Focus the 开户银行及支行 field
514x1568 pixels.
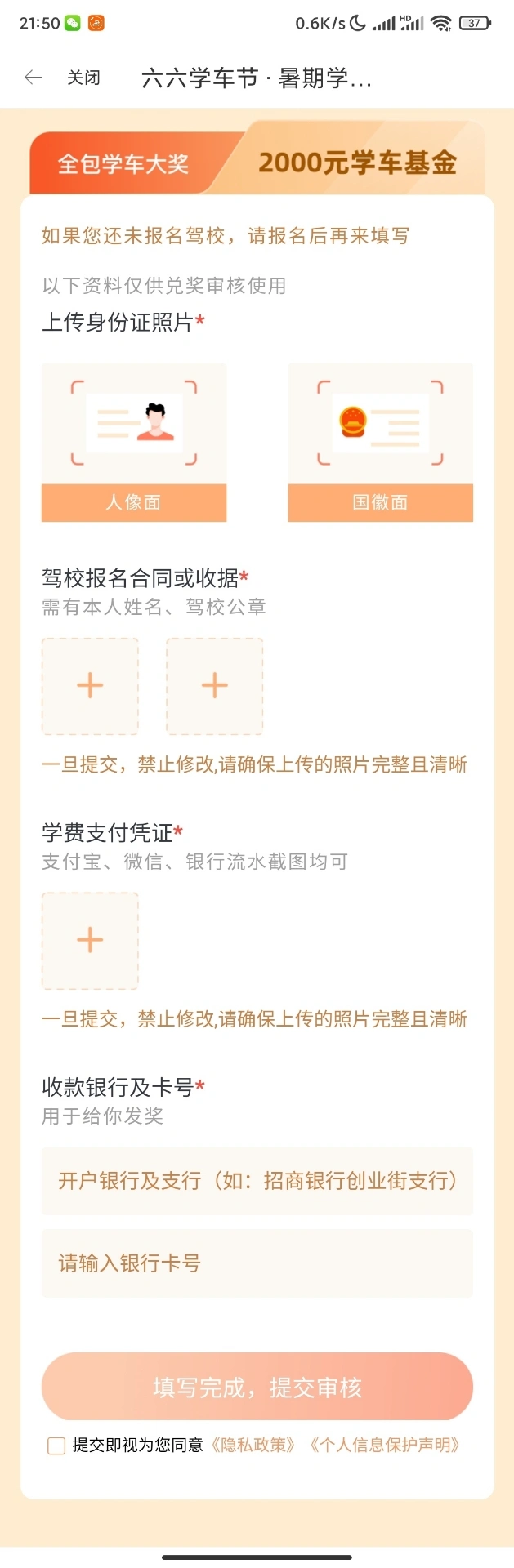coord(257,1181)
